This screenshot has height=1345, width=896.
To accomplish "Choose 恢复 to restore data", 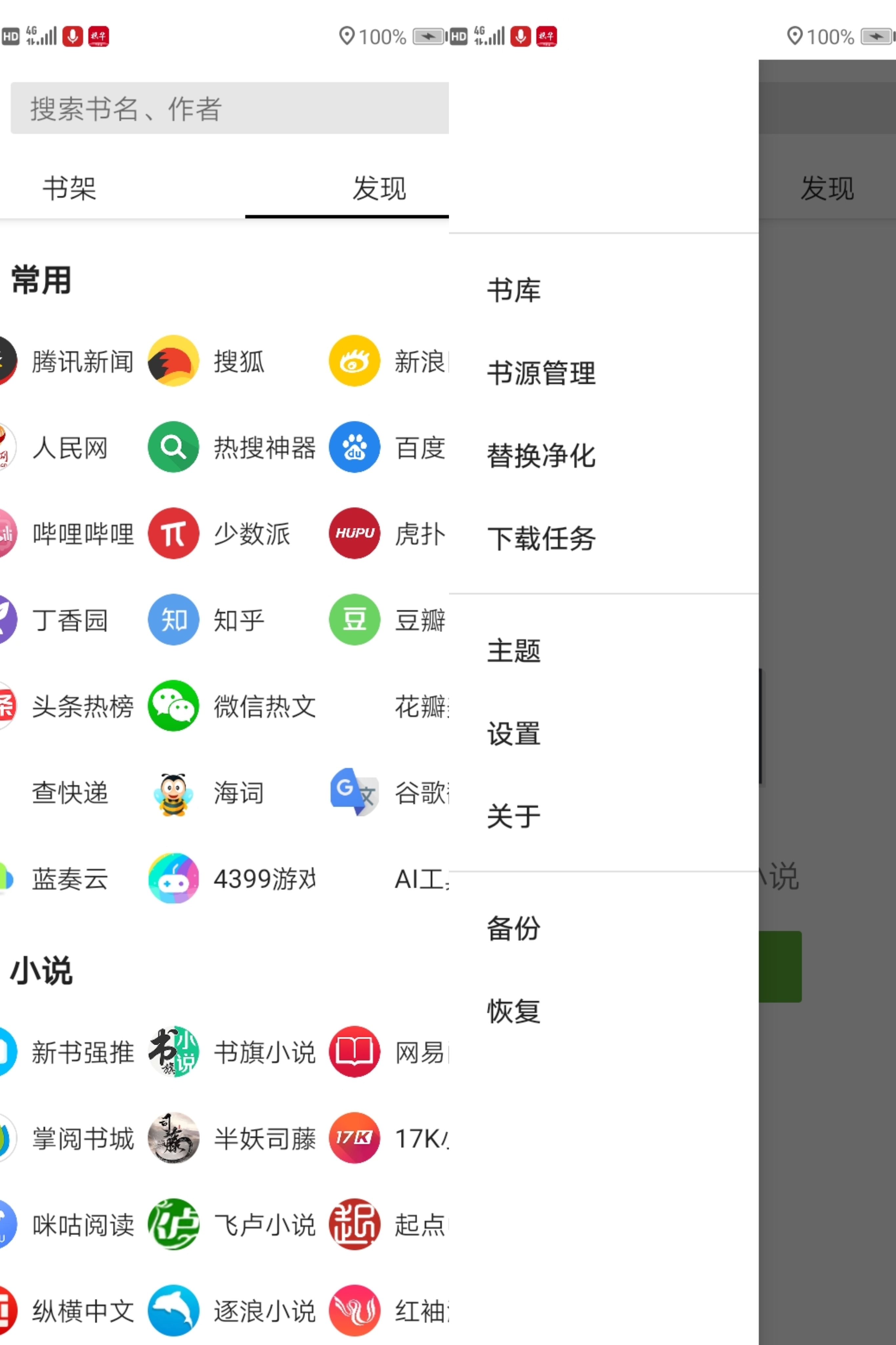I will (x=514, y=1011).
